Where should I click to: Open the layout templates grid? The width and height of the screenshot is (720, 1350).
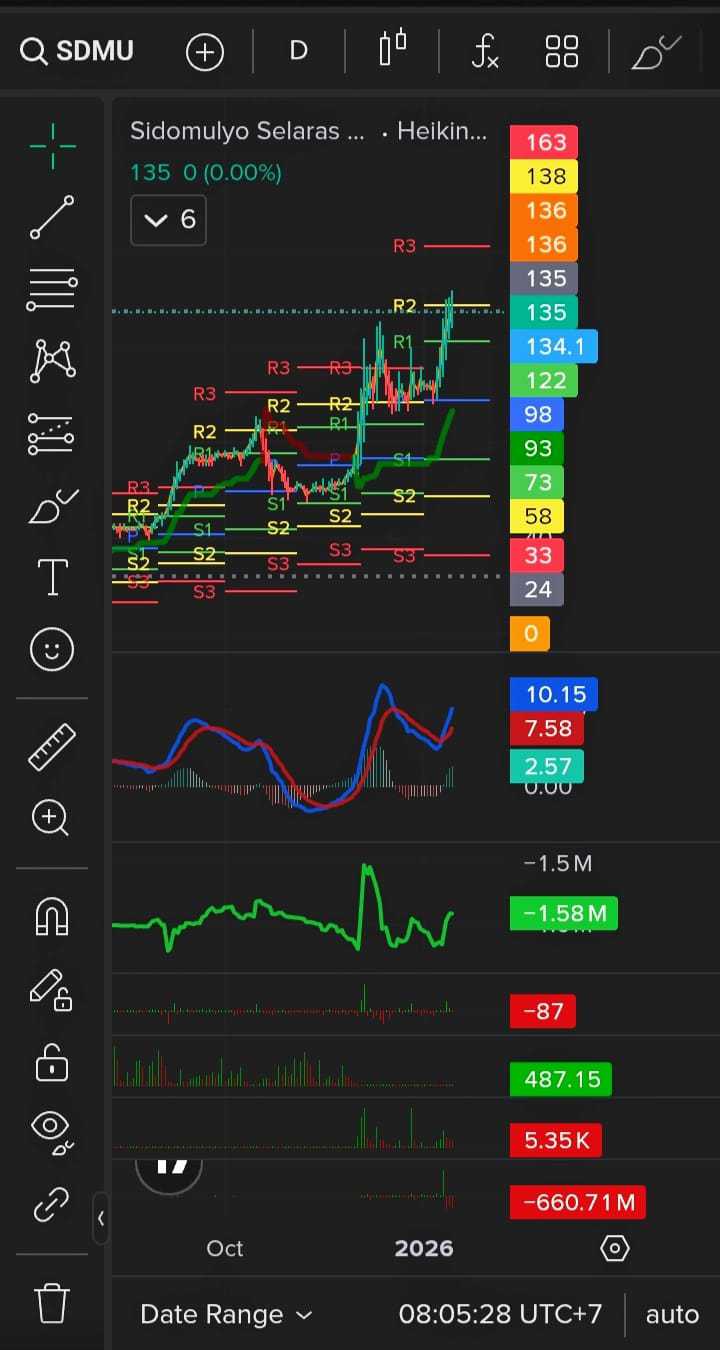562,51
